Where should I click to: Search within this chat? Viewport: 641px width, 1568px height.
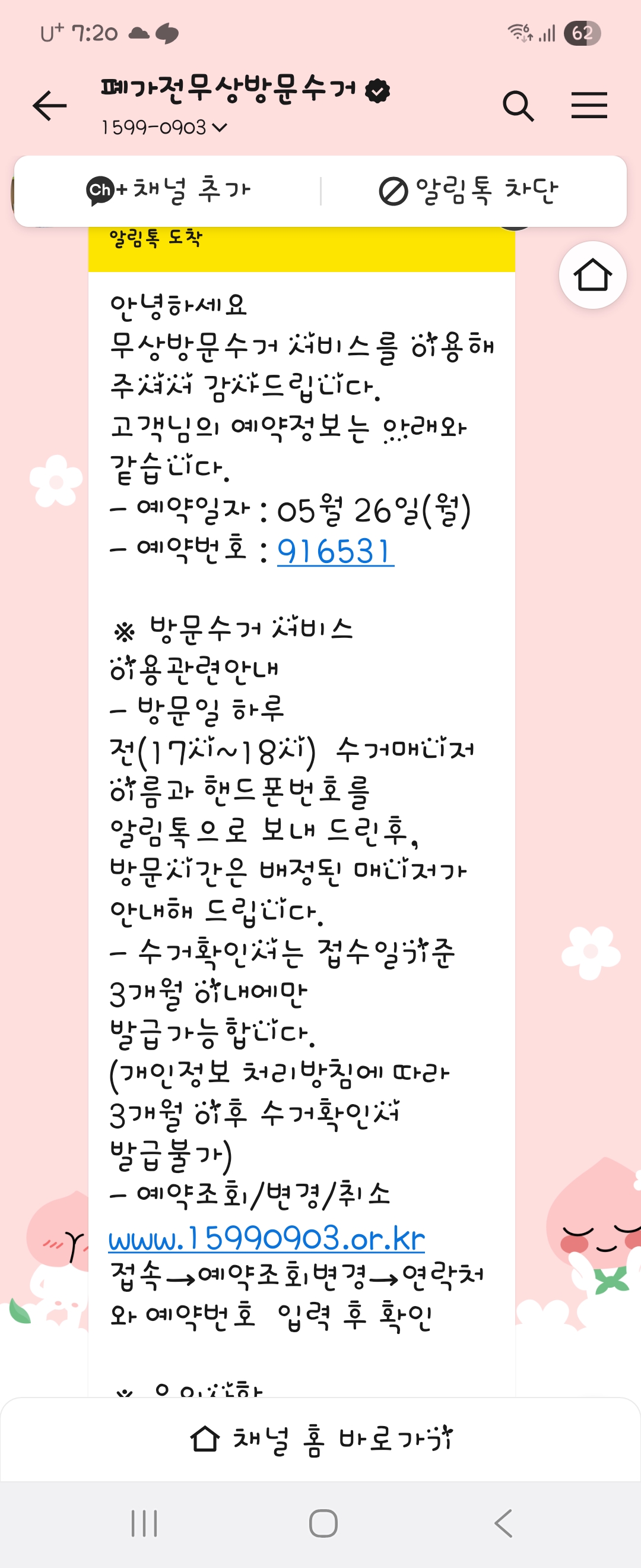coord(518,106)
